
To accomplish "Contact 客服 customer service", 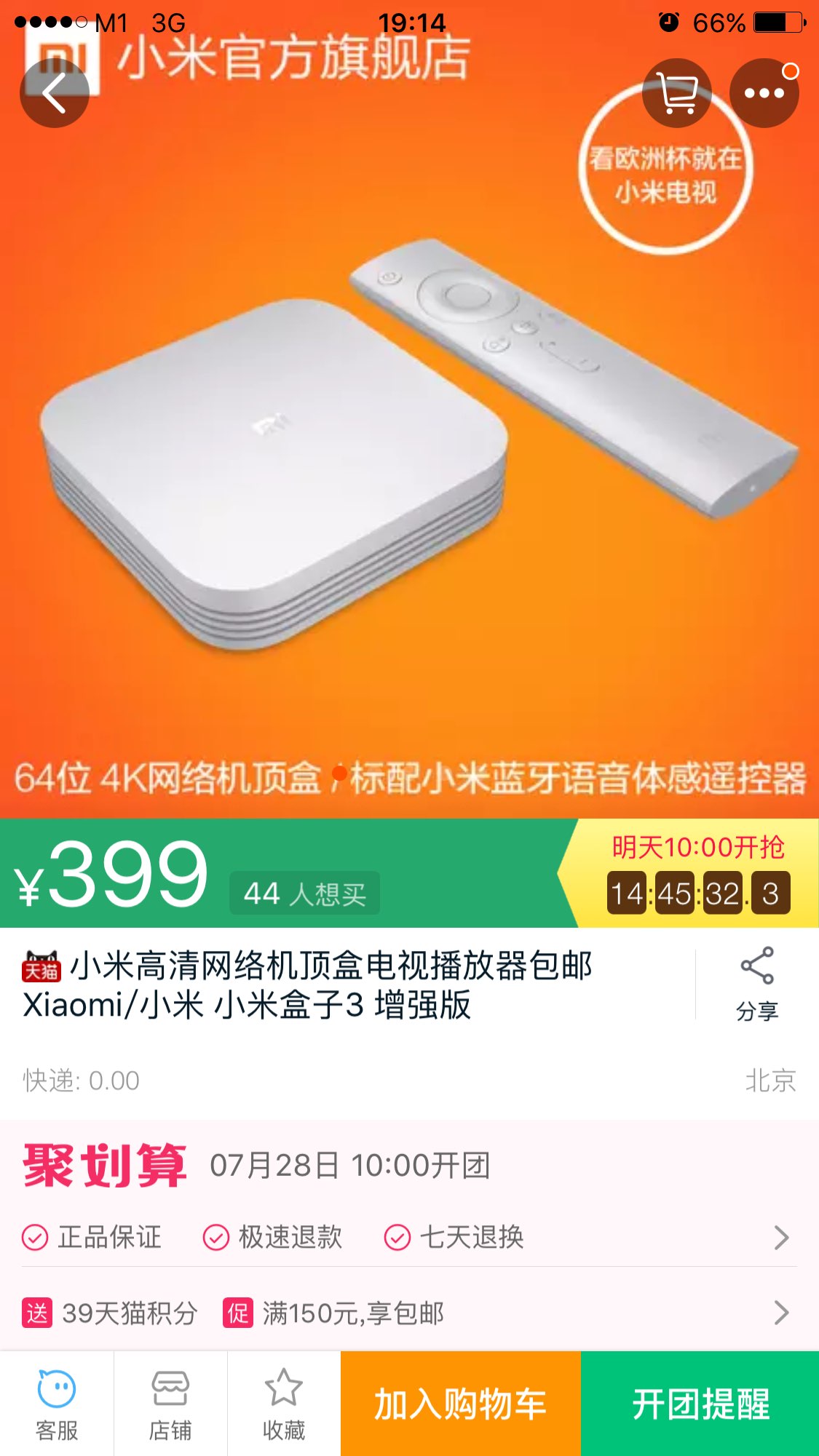I will point(57,1404).
